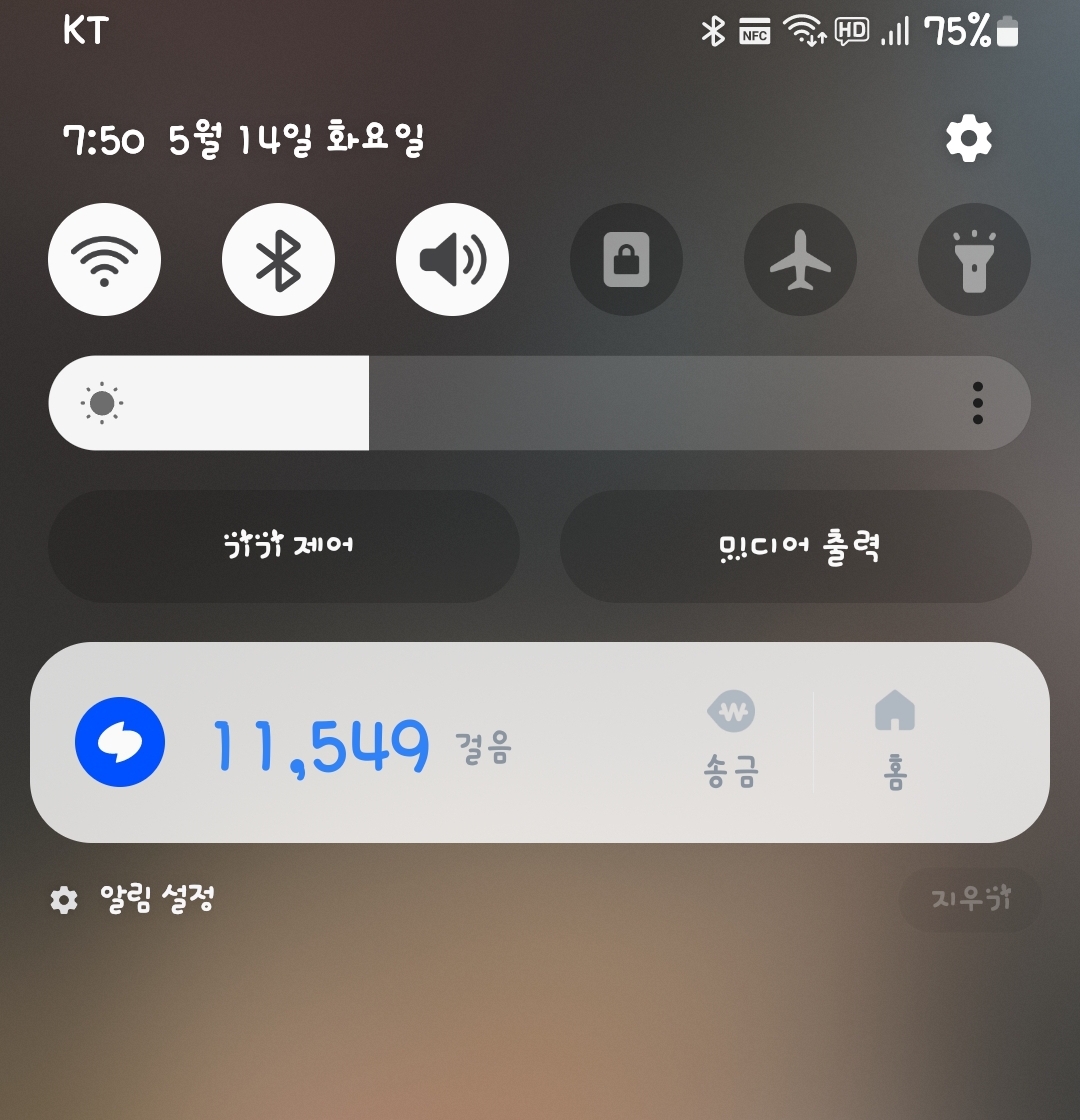Viewport: 1080px width, 1120px height.
Task: Open 미디어 출력 media output
Action: (x=796, y=546)
